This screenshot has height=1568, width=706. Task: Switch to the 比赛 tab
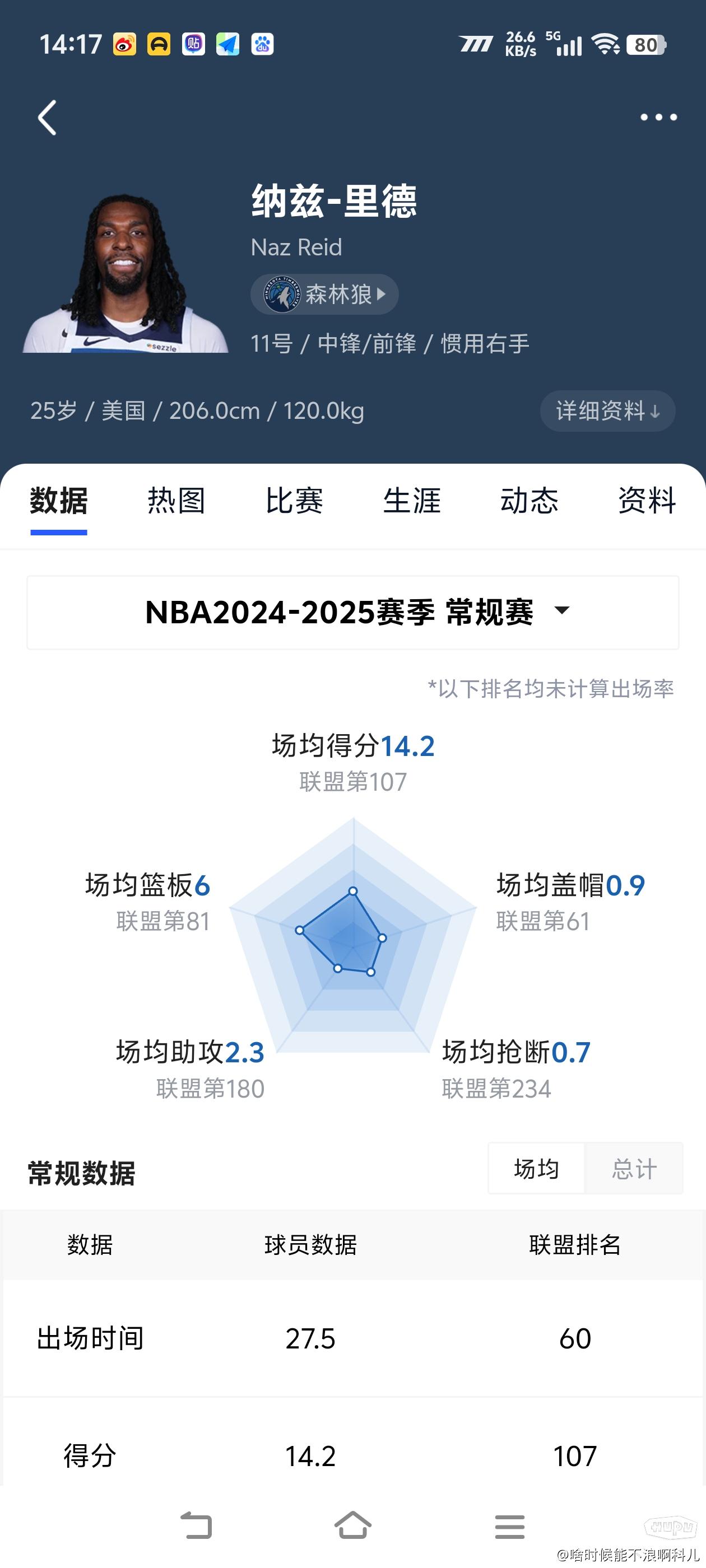294,501
